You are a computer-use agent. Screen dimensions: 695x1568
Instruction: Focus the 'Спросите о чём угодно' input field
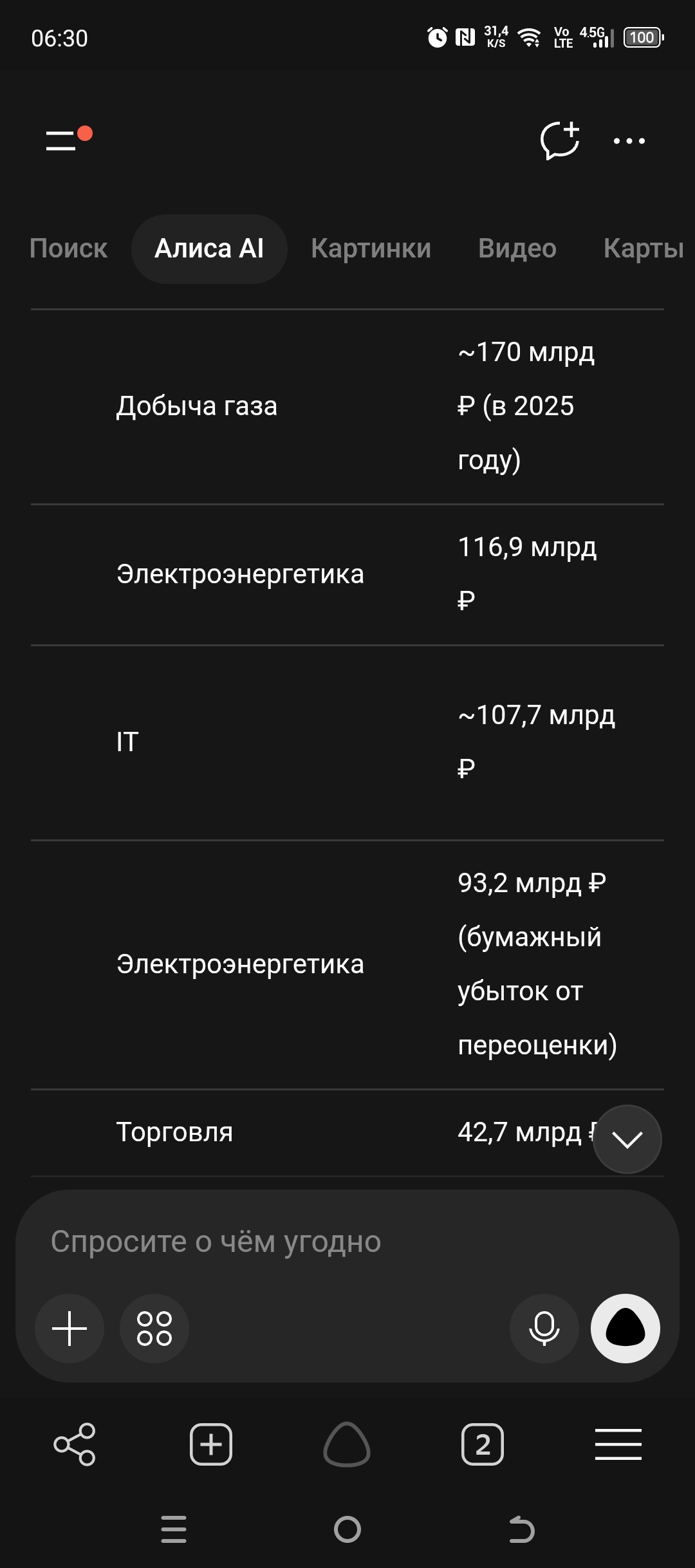point(347,1242)
